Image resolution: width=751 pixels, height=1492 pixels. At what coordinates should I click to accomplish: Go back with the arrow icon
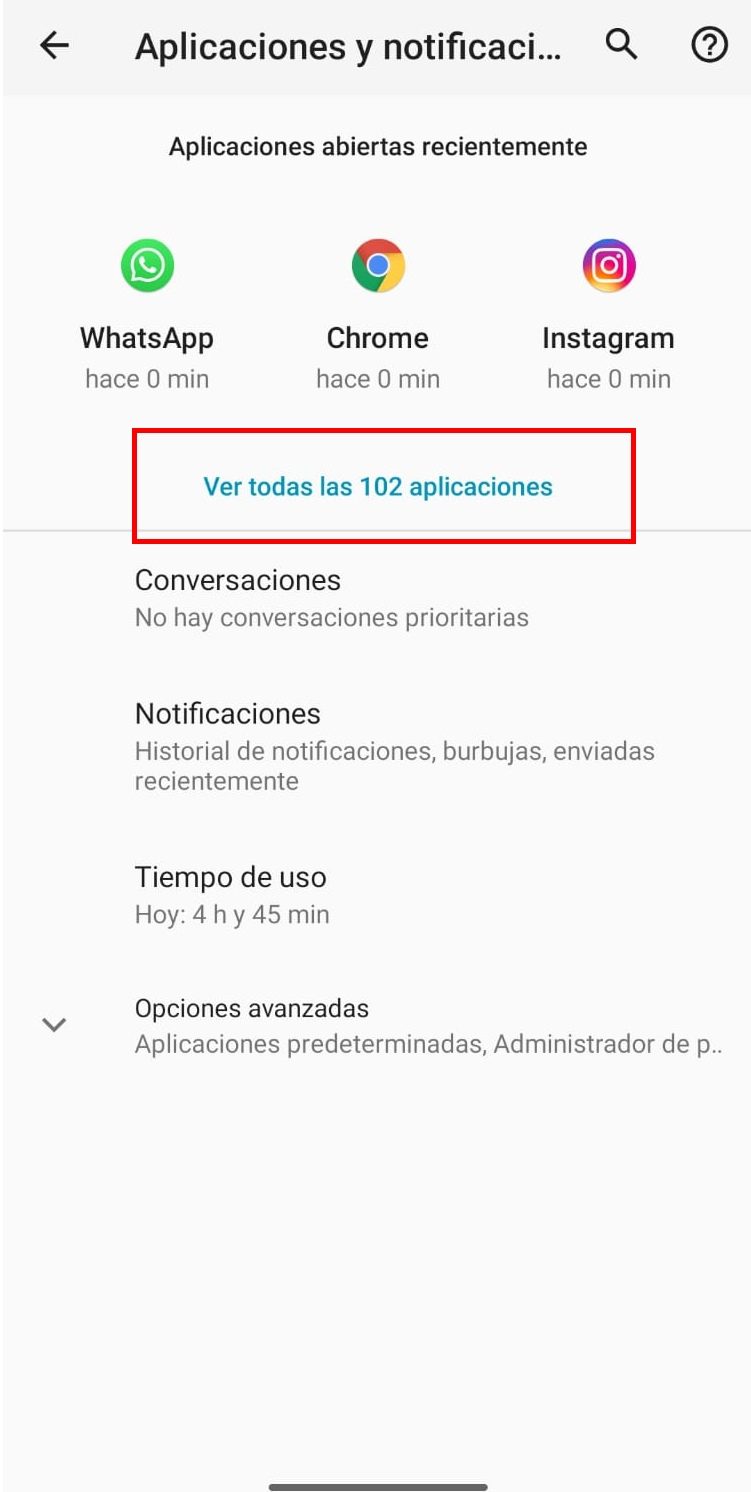[54, 46]
